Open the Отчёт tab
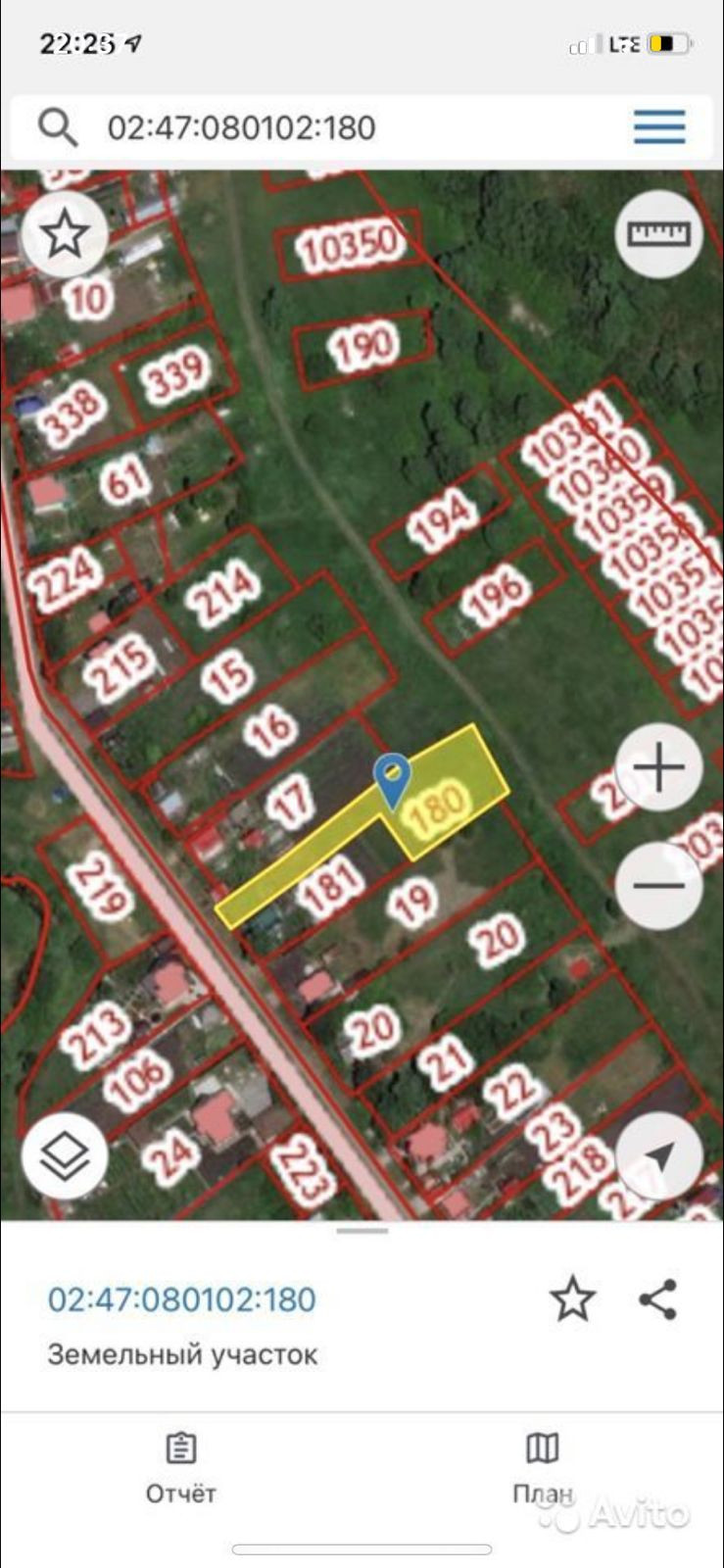This screenshot has width=724, height=1568. click(x=181, y=1467)
